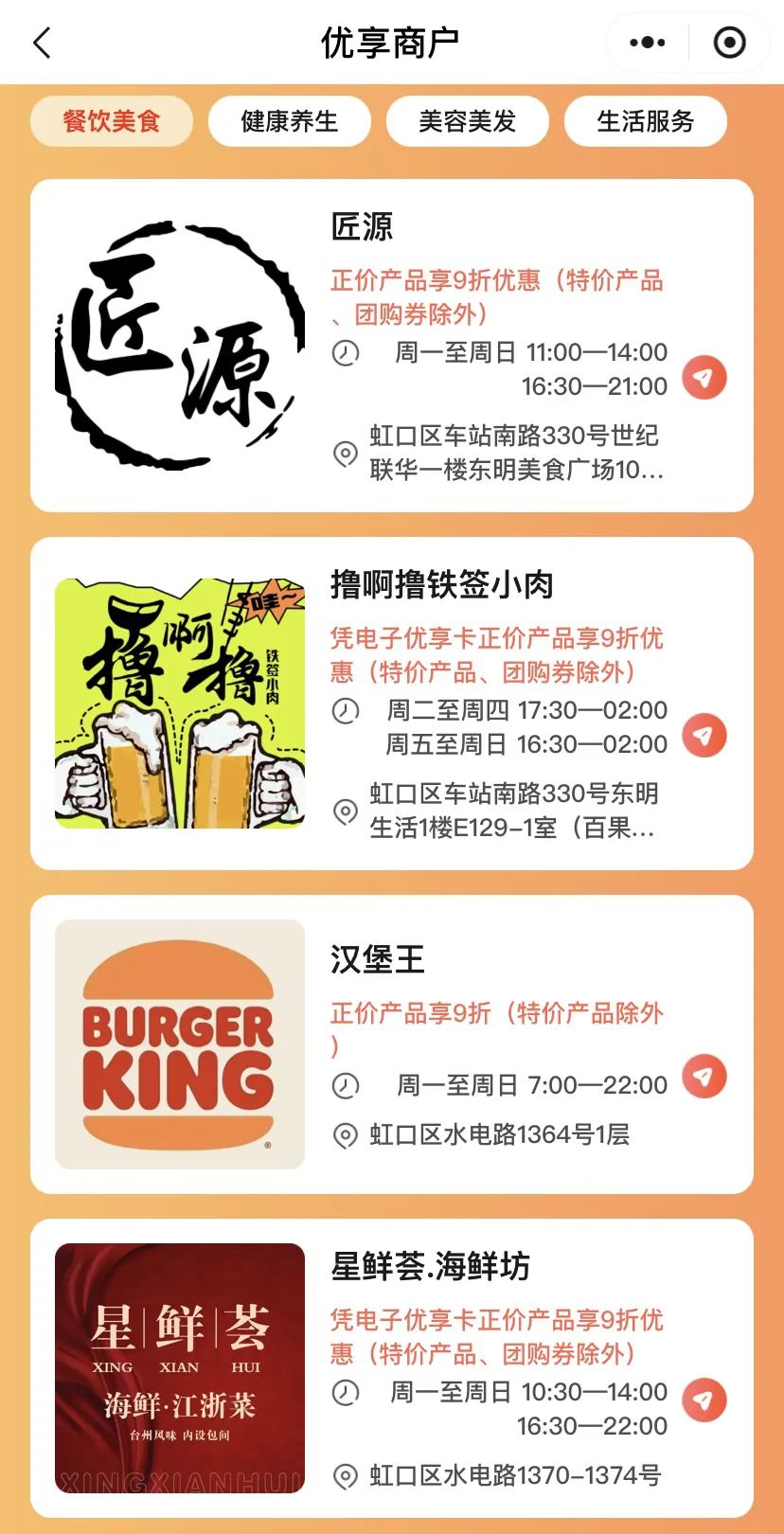
Task: Close the mini program via circle icon
Action: point(729,43)
